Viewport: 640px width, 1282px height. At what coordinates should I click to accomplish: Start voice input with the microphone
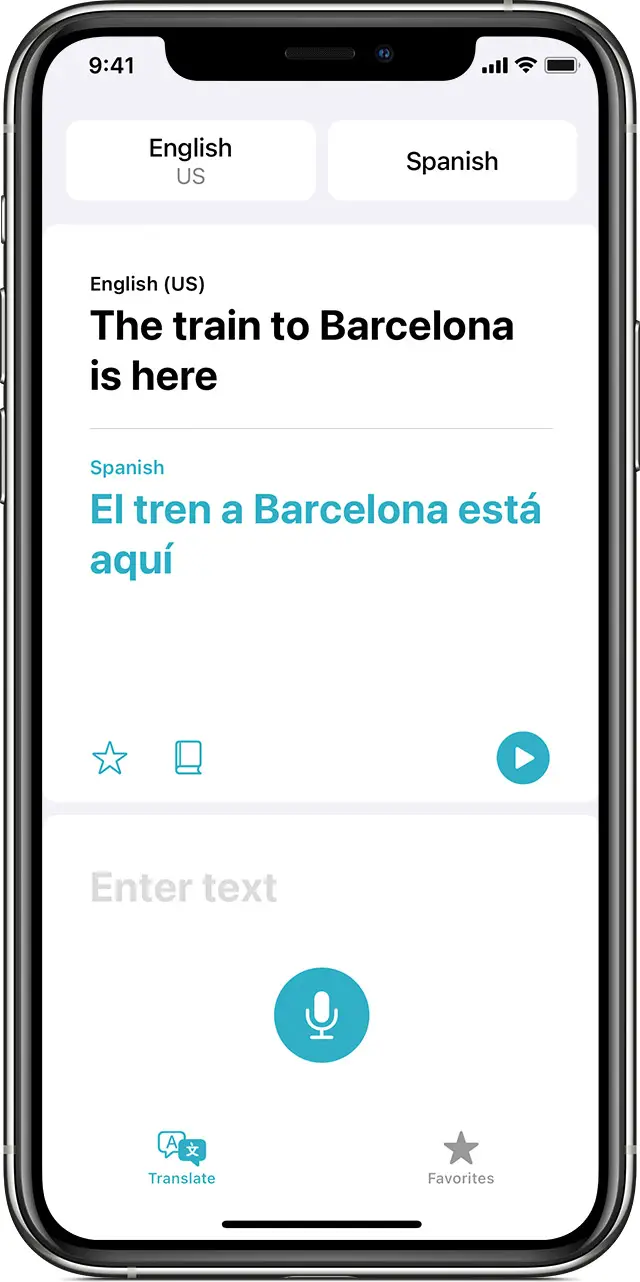(321, 1015)
